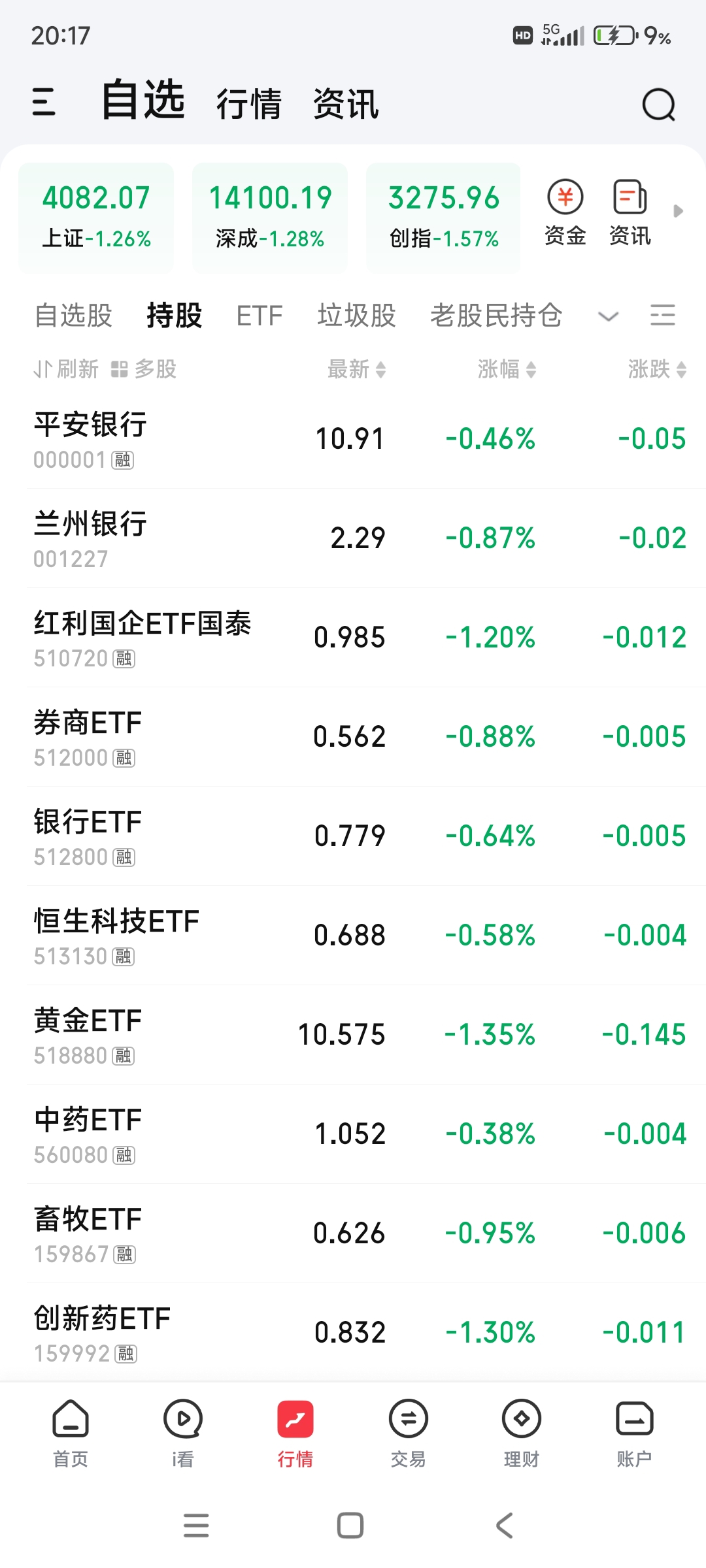
Task: Open the 上证 index card
Action: coord(96,218)
